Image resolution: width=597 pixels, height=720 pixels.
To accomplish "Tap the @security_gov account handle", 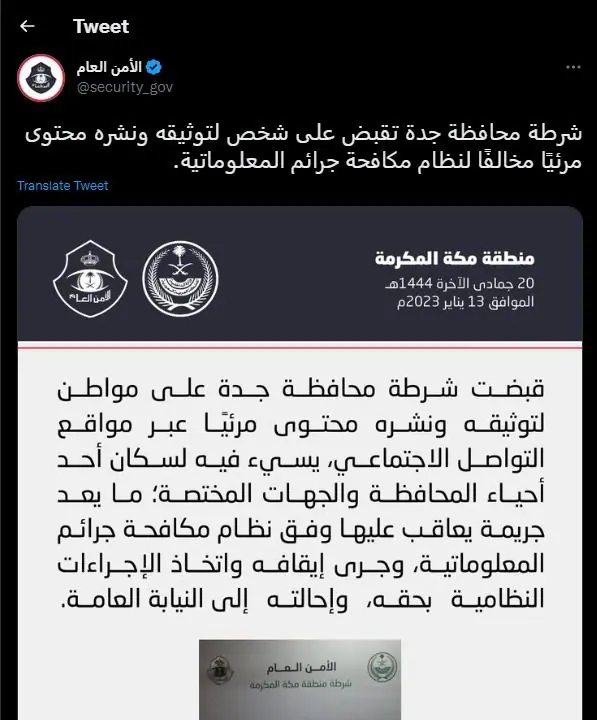I will click(124, 87).
